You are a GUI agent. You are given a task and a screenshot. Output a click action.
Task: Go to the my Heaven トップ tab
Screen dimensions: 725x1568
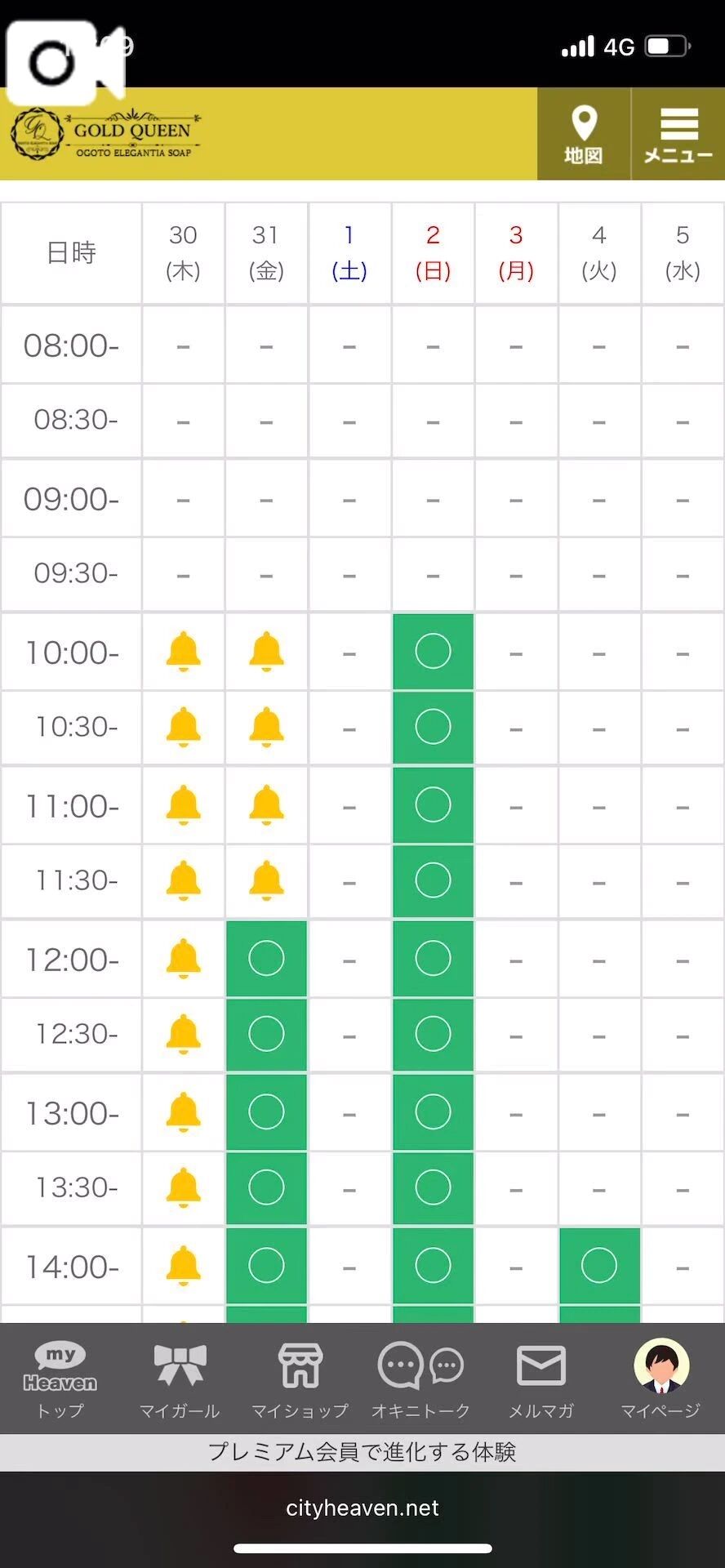[x=60, y=1379]
